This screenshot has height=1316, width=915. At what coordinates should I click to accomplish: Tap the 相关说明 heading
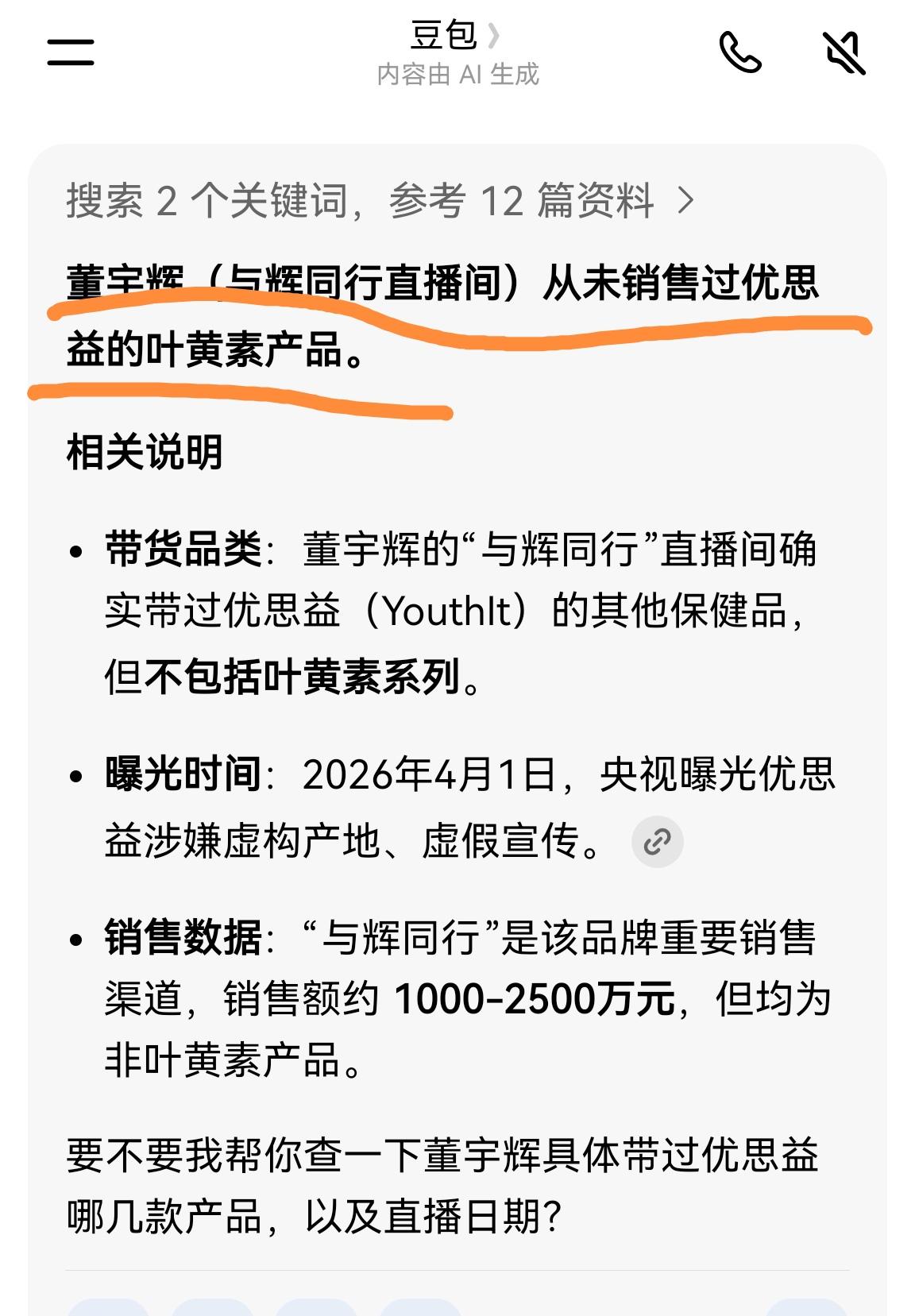(x=143, y=449)
